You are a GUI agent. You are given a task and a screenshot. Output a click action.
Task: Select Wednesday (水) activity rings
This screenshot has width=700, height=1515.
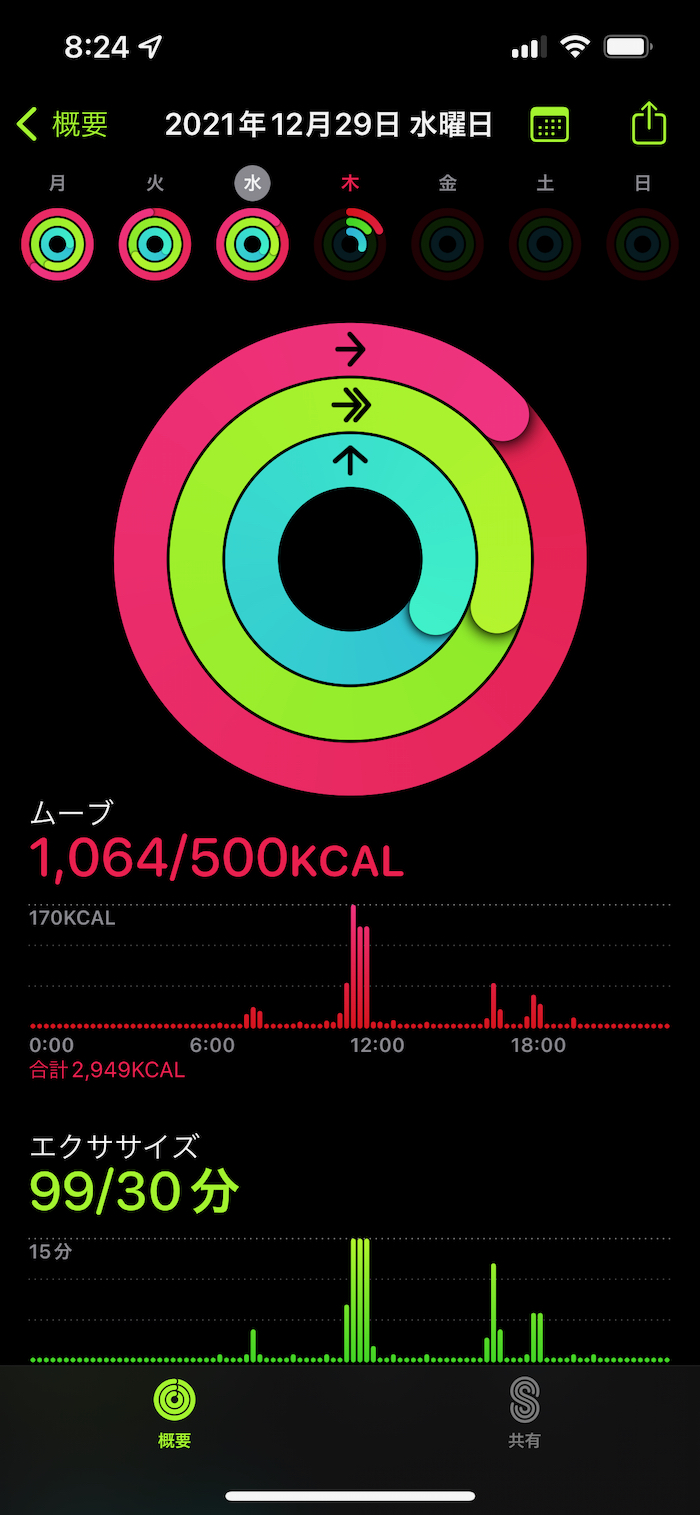click(252, 243)
